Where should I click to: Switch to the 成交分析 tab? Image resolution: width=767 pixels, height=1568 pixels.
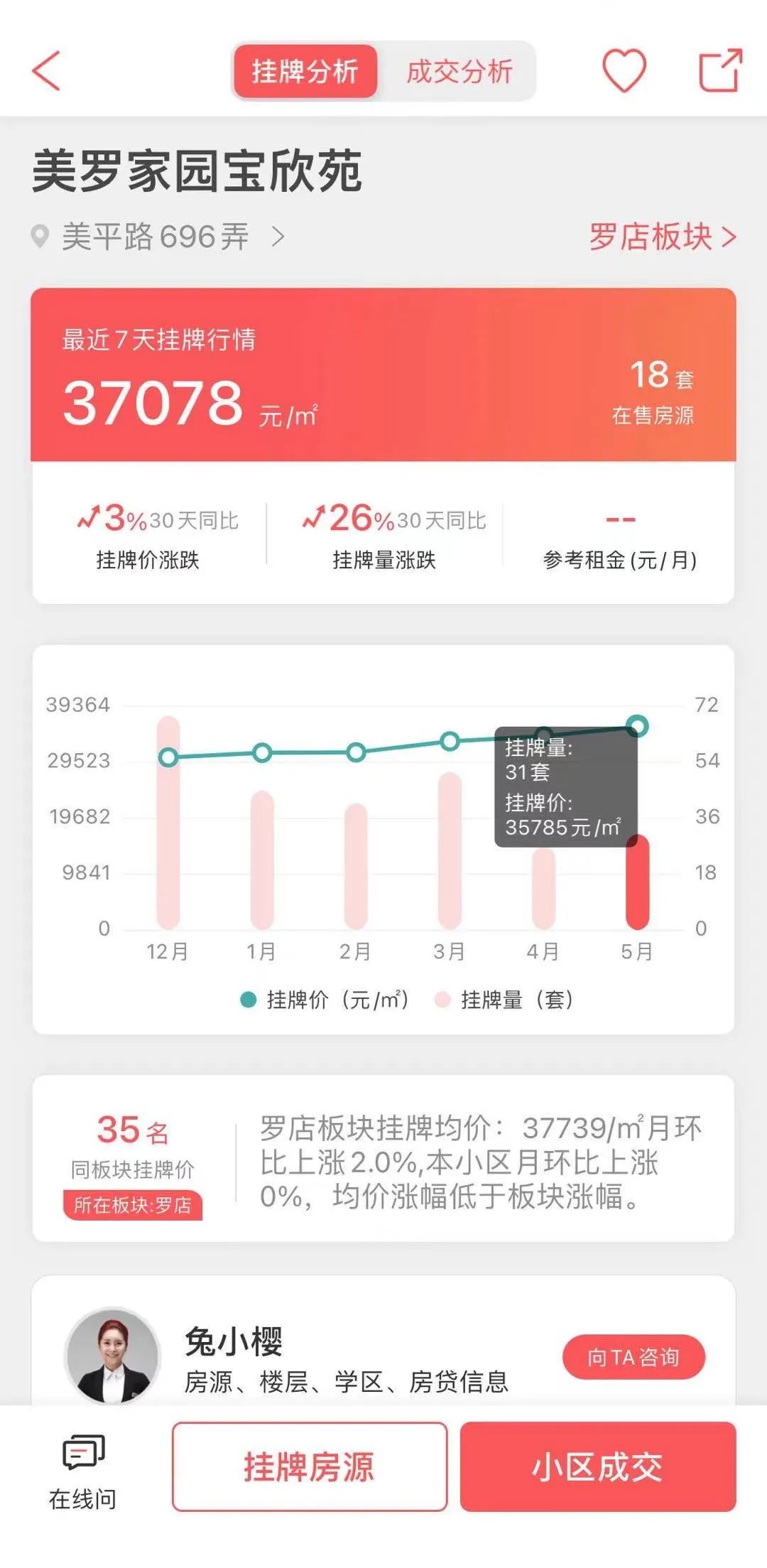pos(459,71)
